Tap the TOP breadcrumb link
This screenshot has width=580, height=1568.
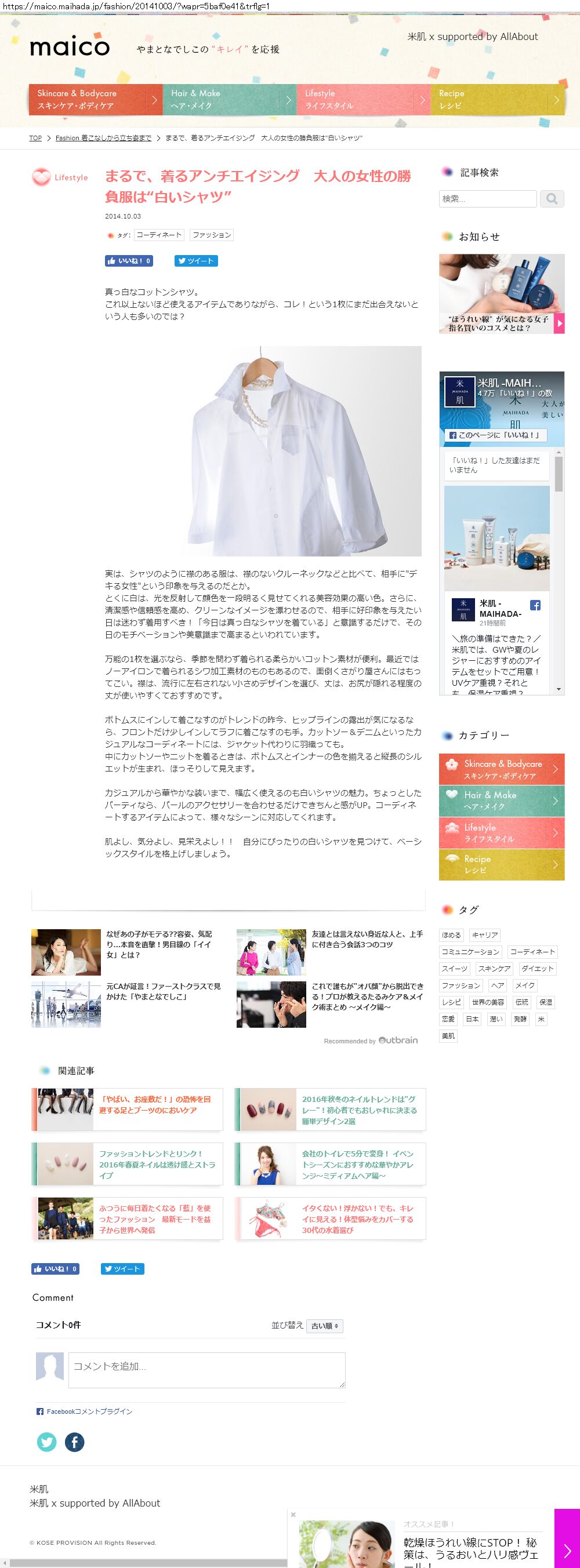(x=35, y=138)
